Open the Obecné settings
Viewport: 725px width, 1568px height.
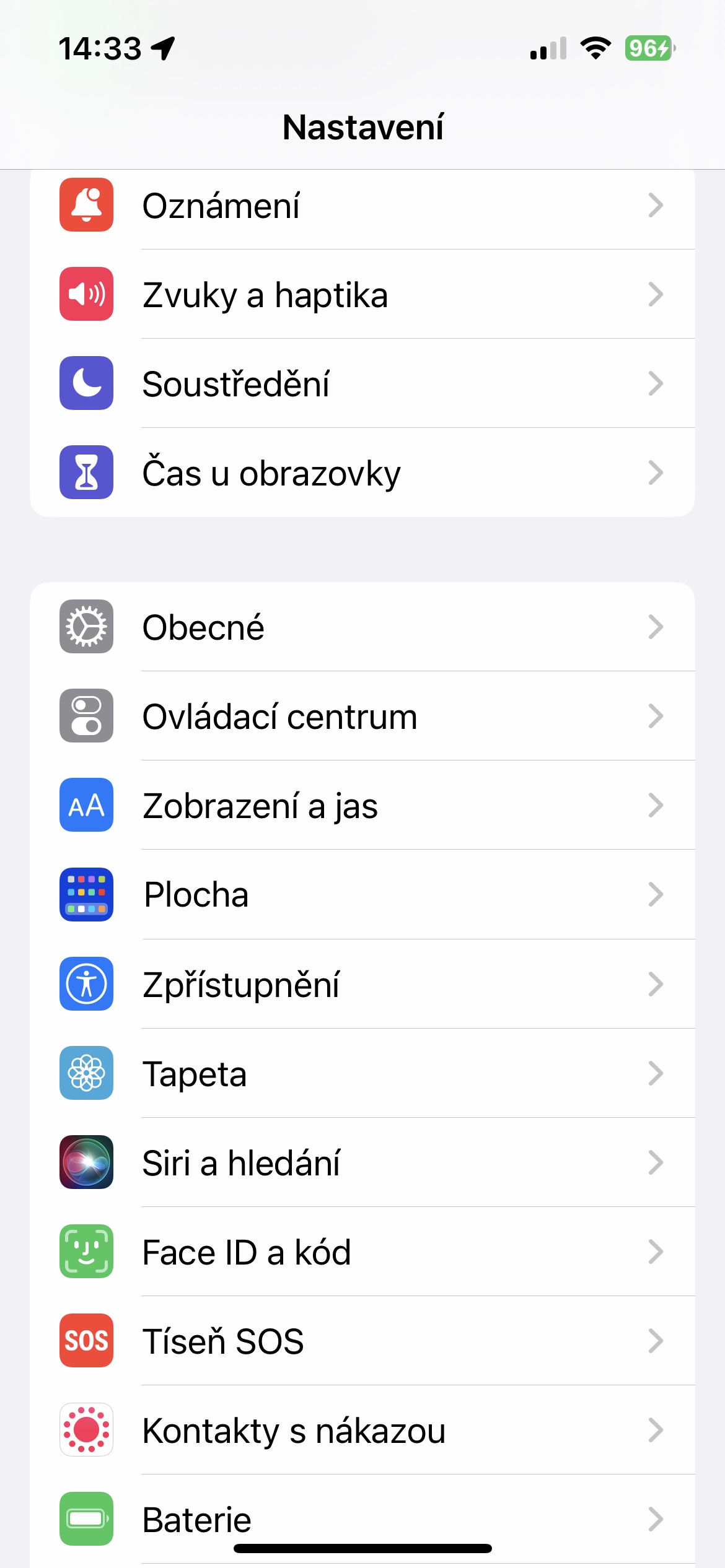(362, 627)
